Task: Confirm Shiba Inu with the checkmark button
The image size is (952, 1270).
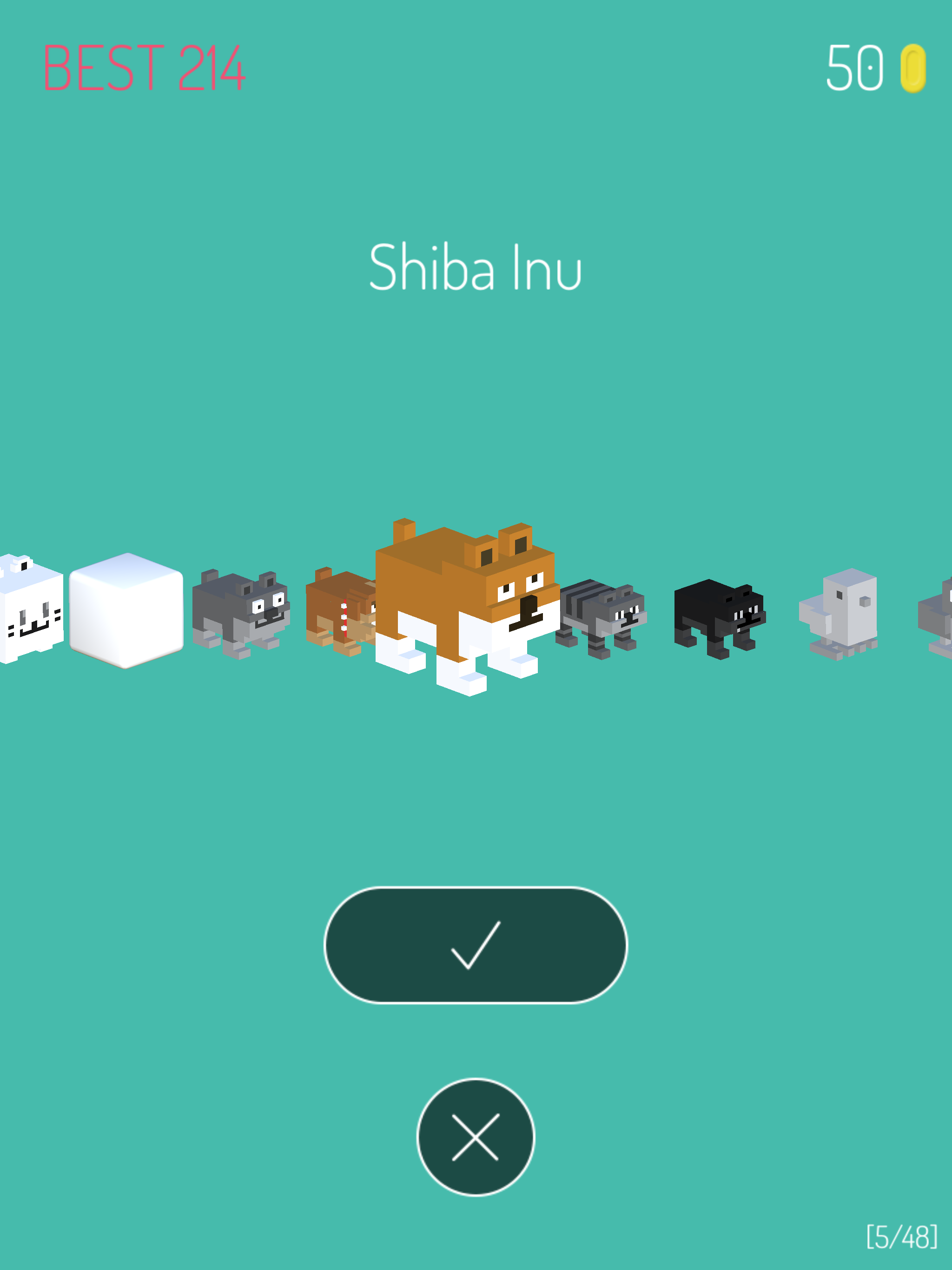Action: 476,945
